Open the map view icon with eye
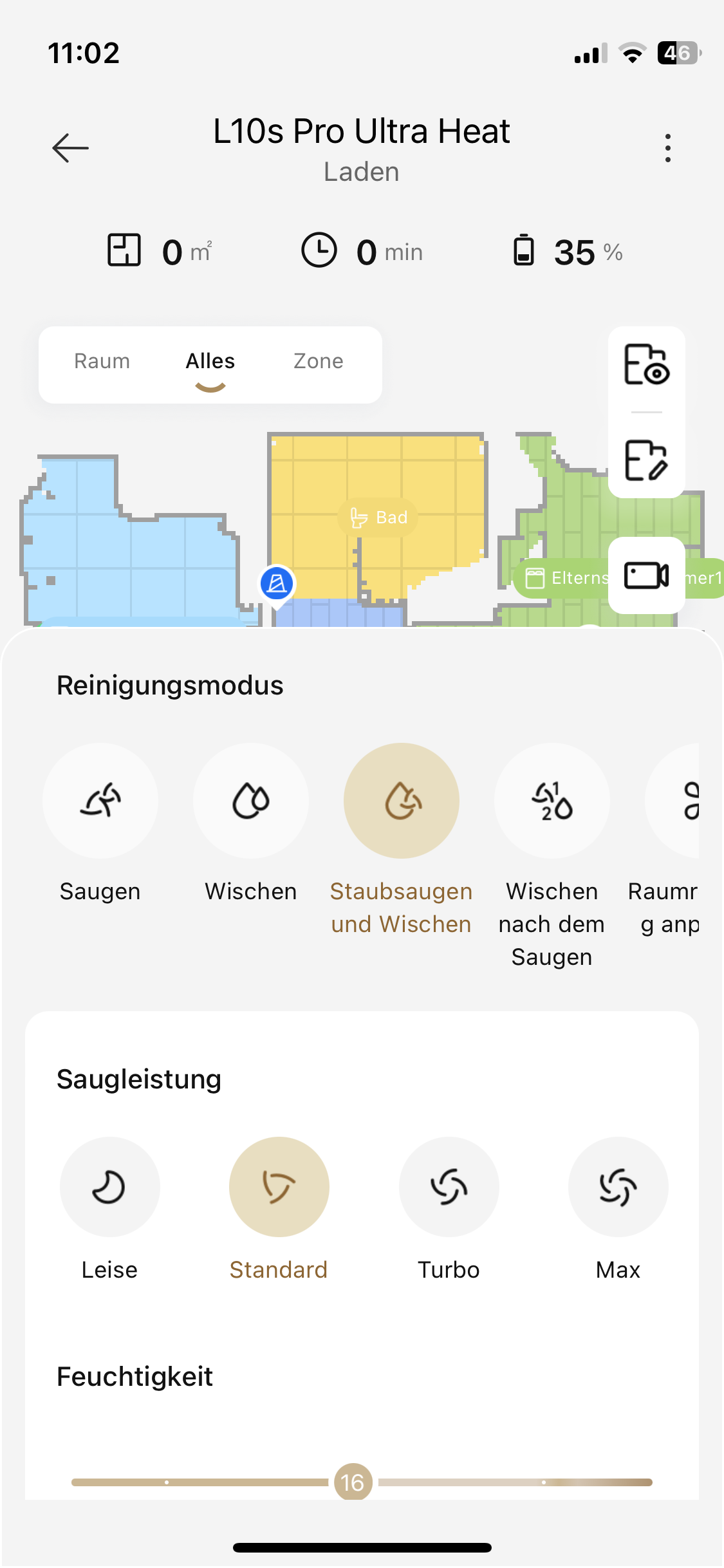The width and height of the screenshot is (724, 1568). [646, 365]
